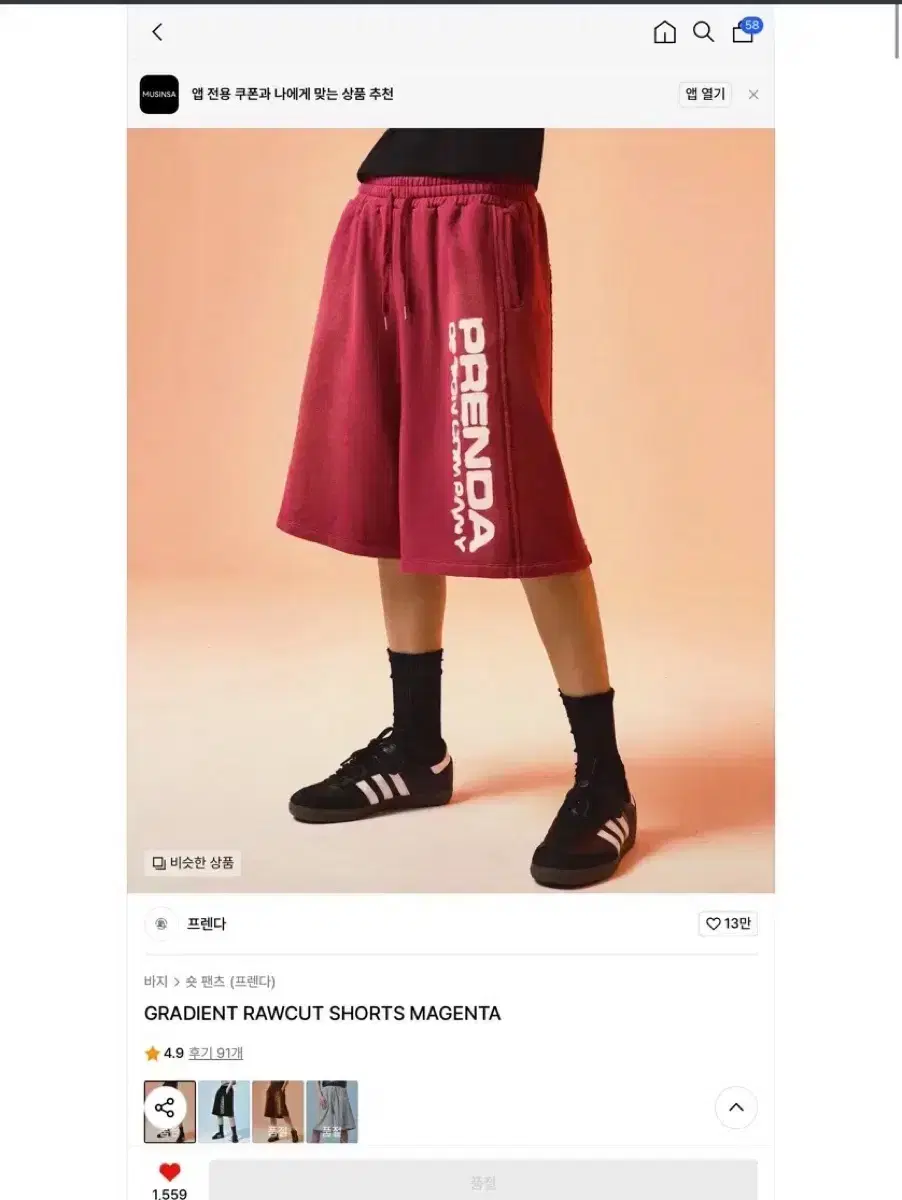Navigate back using the back arrow
902x1200 pixels.
(x=157, y=31)
